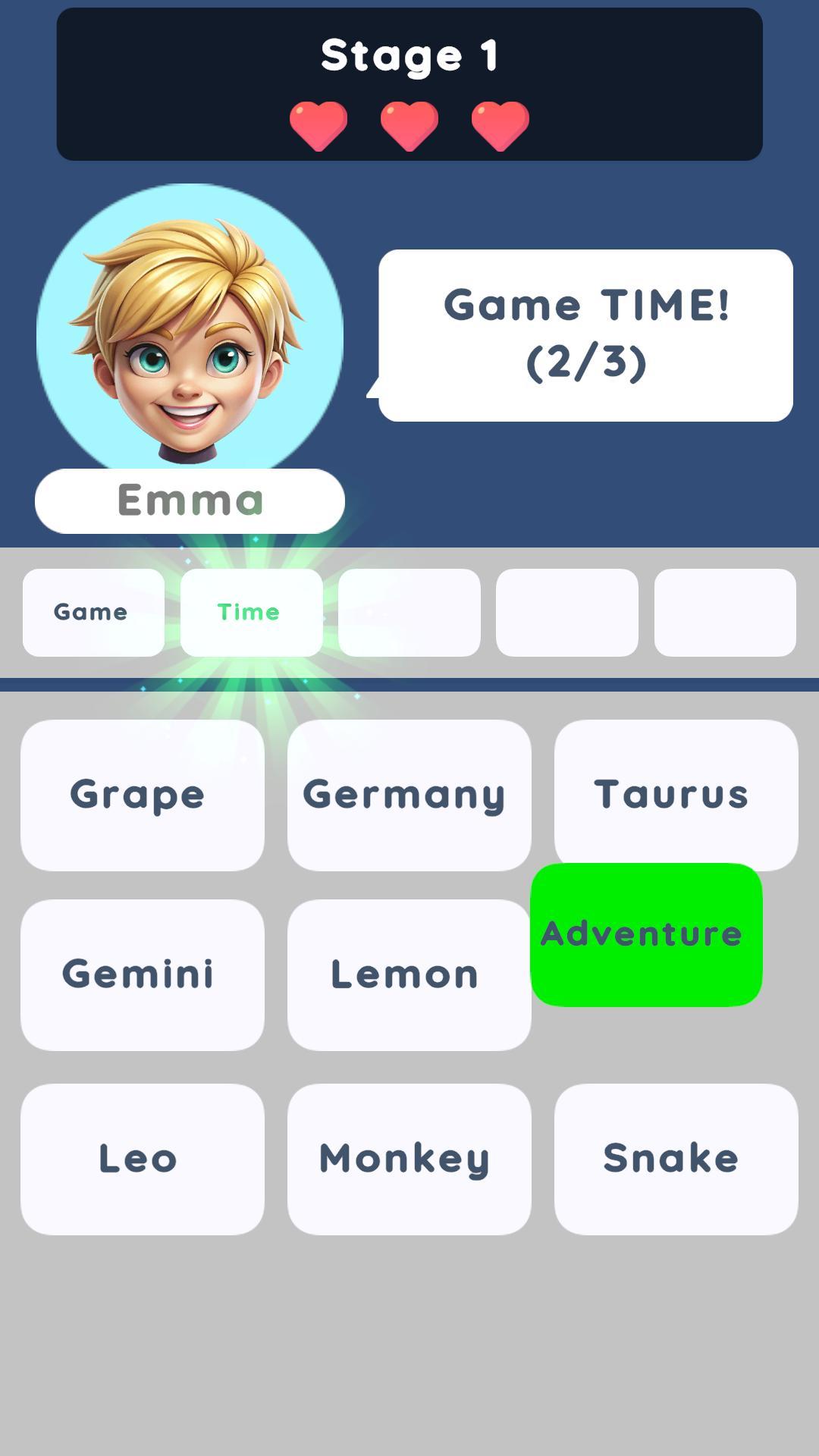819x1456 pixels.
Task: Select the Snake word tile
Action: pyautogui.click(x=675, y=1159)
